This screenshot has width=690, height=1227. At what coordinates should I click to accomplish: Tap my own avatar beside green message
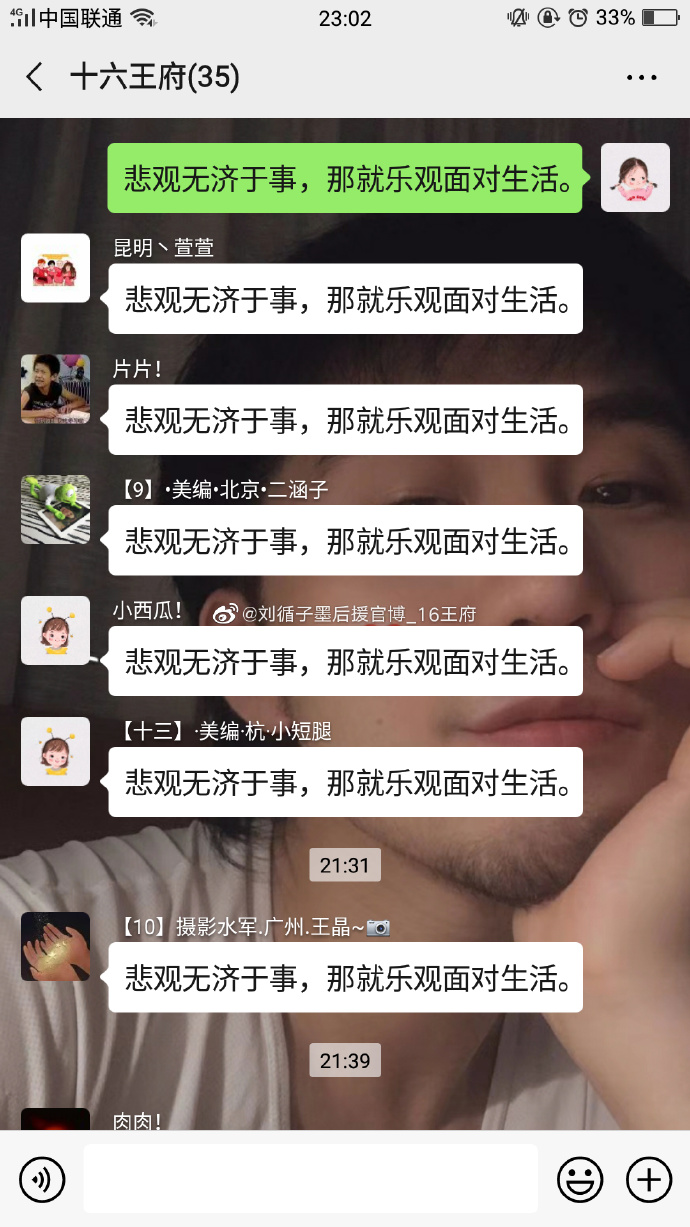tap(635, 177)
